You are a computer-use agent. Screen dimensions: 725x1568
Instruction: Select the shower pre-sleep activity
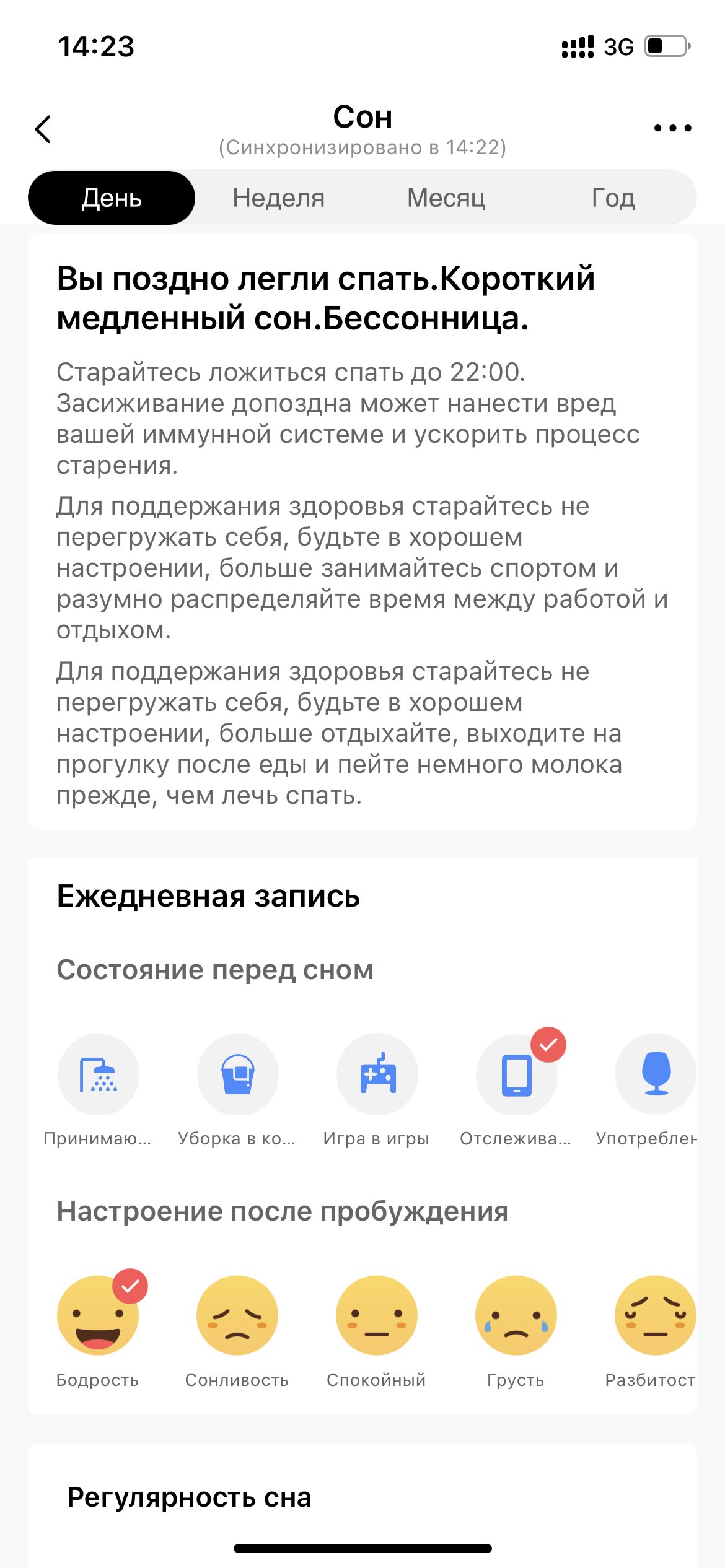point(98,1074)
